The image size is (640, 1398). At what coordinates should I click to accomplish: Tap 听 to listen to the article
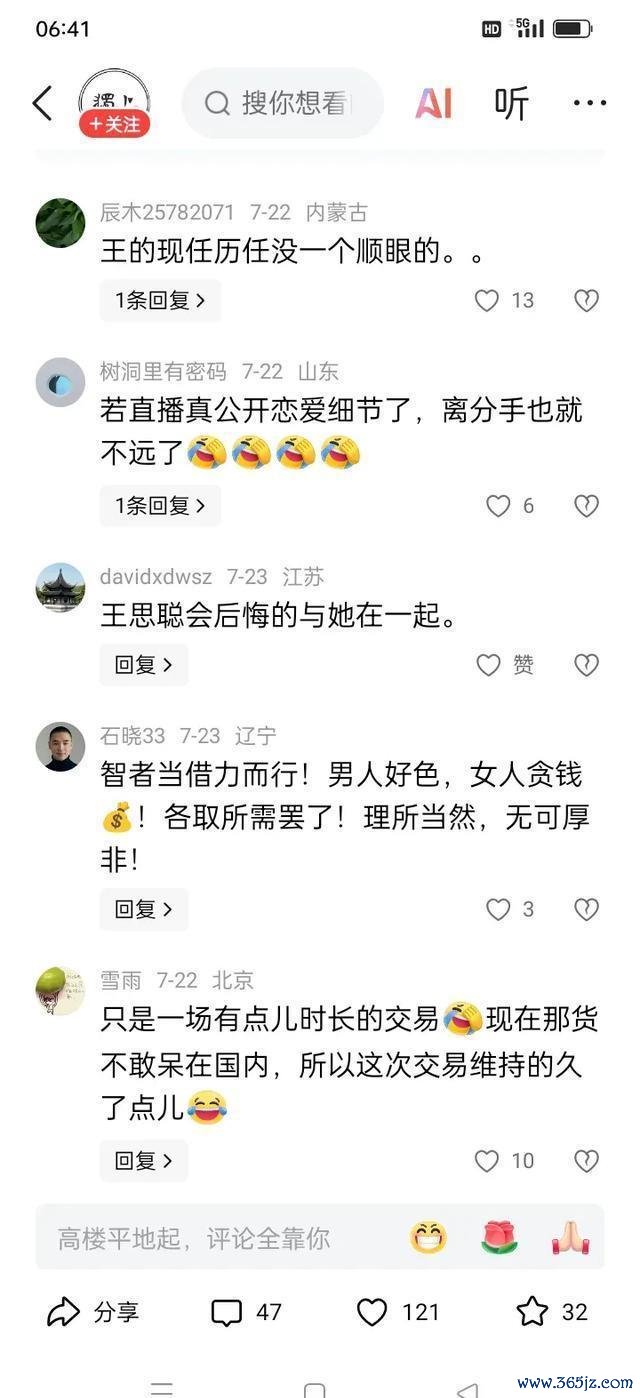(x=511, y=103)
